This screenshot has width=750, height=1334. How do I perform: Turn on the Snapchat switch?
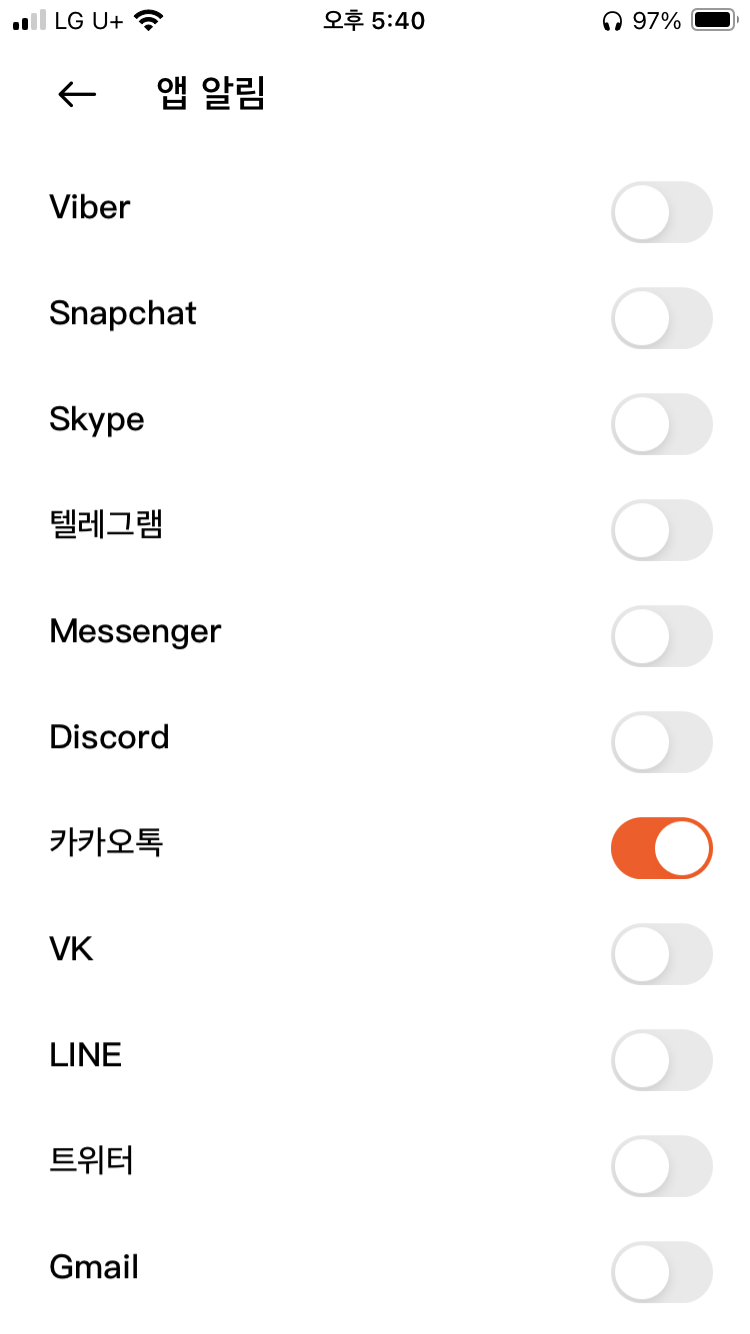click(661, 318)
